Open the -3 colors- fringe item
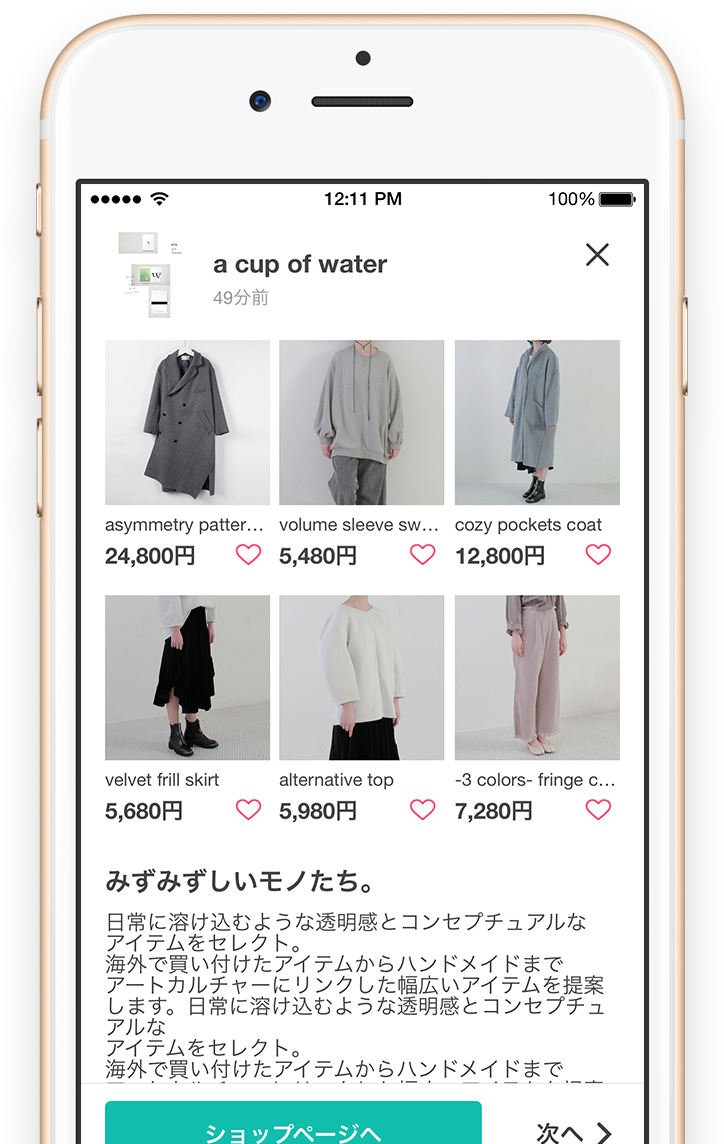Image resolution: width=724 pixels, height=1144 pixels. 537,678
